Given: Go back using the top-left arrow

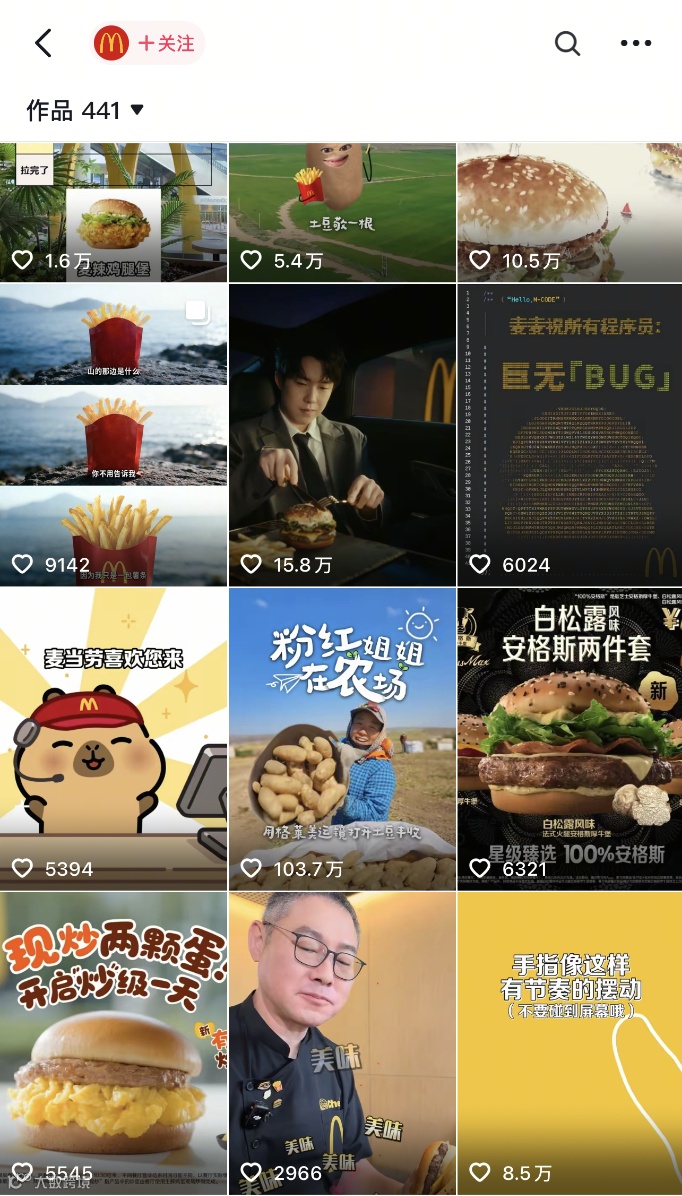Looking at the screenshot, I should pyautogui.click(x=43, y=43).
